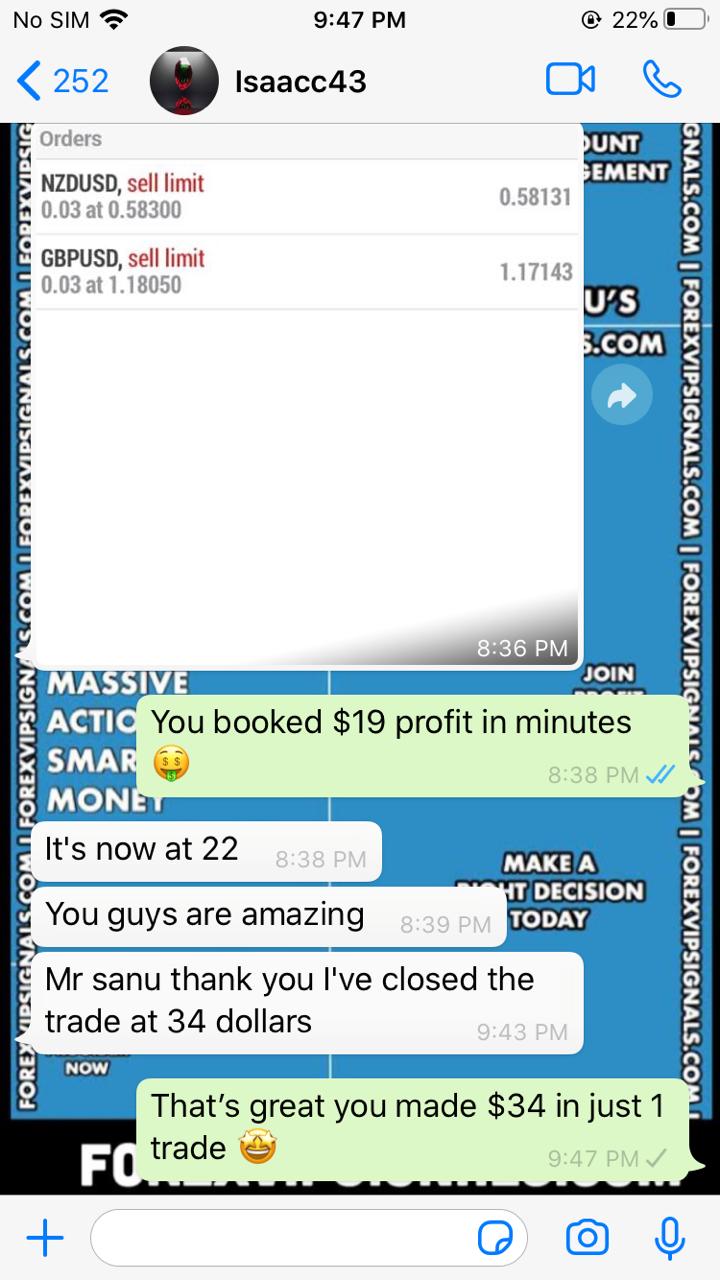The width and height of the screenshot is (720, 1280).
Task: Forward the orders screenshot image
Action: point(621,397)
